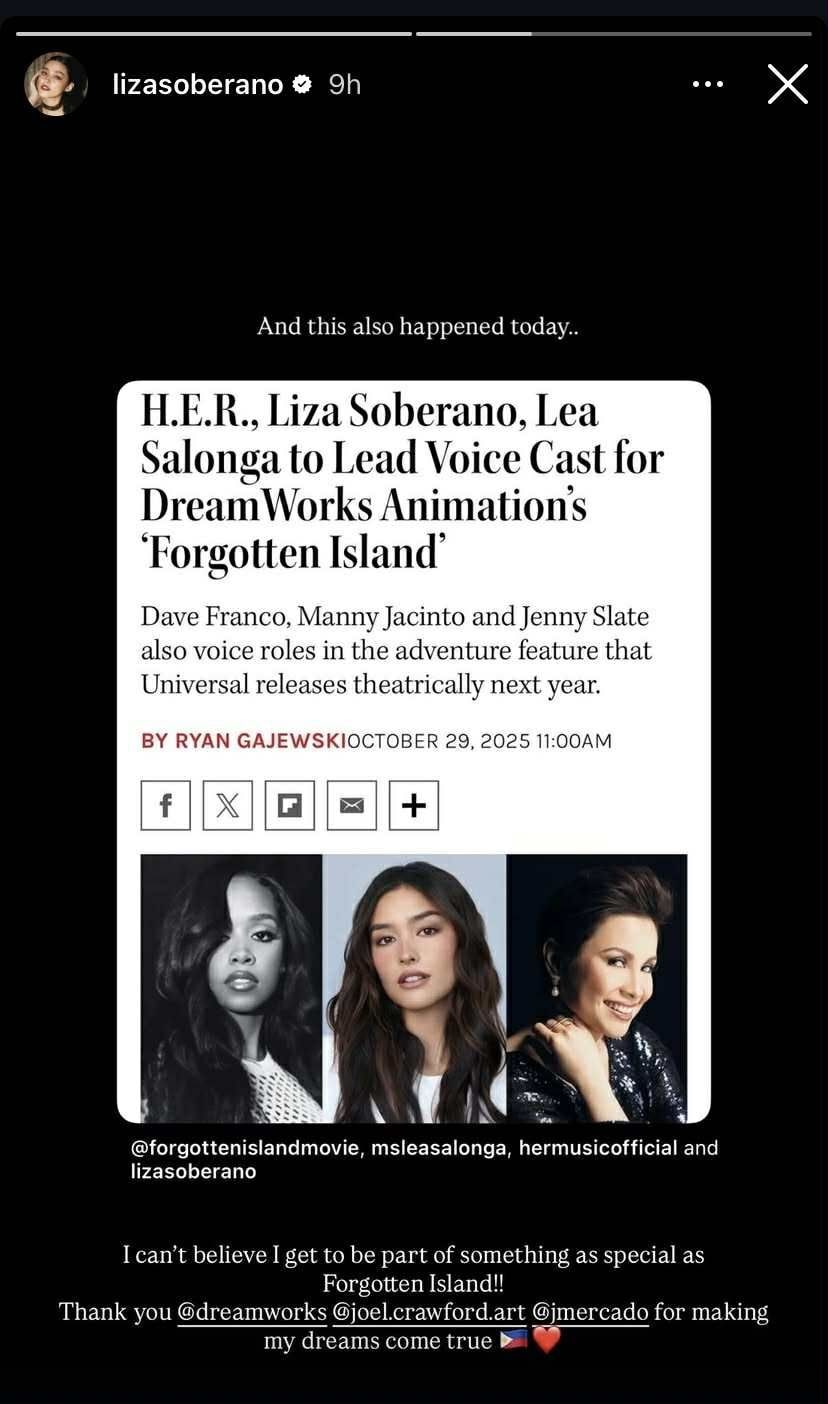Close the story viewer
Screen dimensions: 828x1404
click(787, 85)
